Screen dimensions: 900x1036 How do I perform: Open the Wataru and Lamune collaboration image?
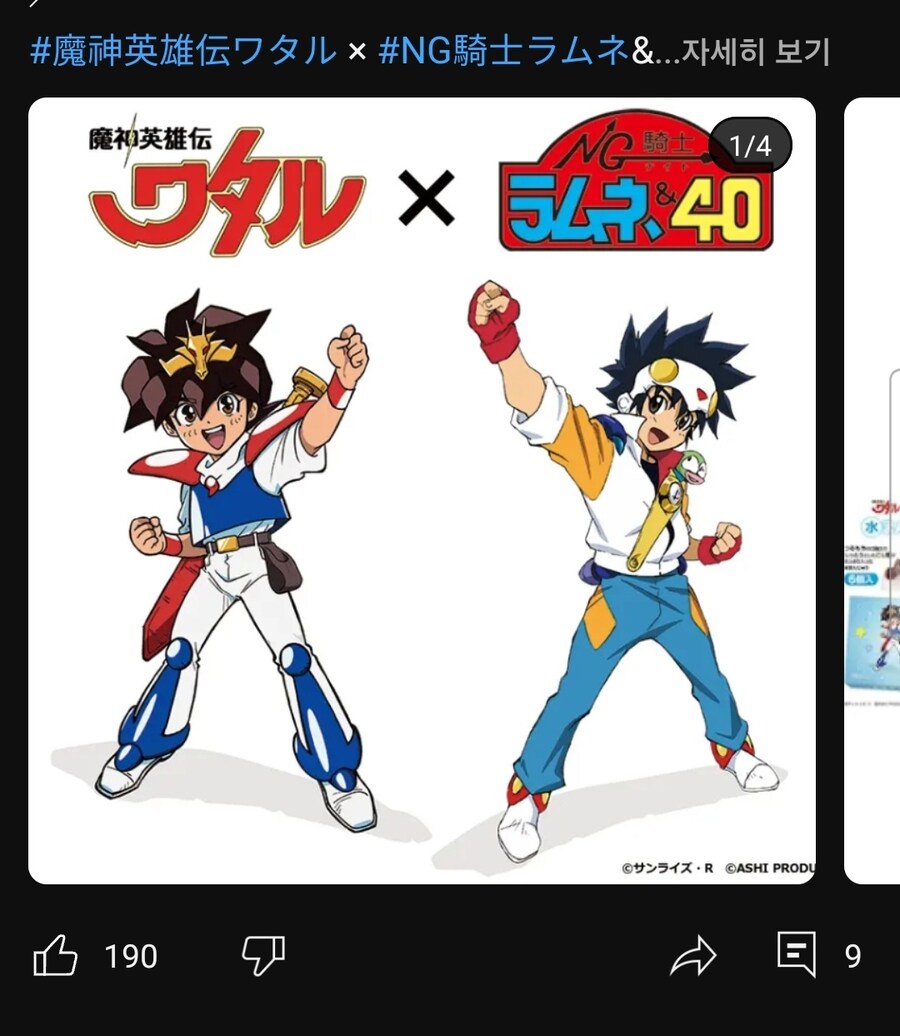421,490
